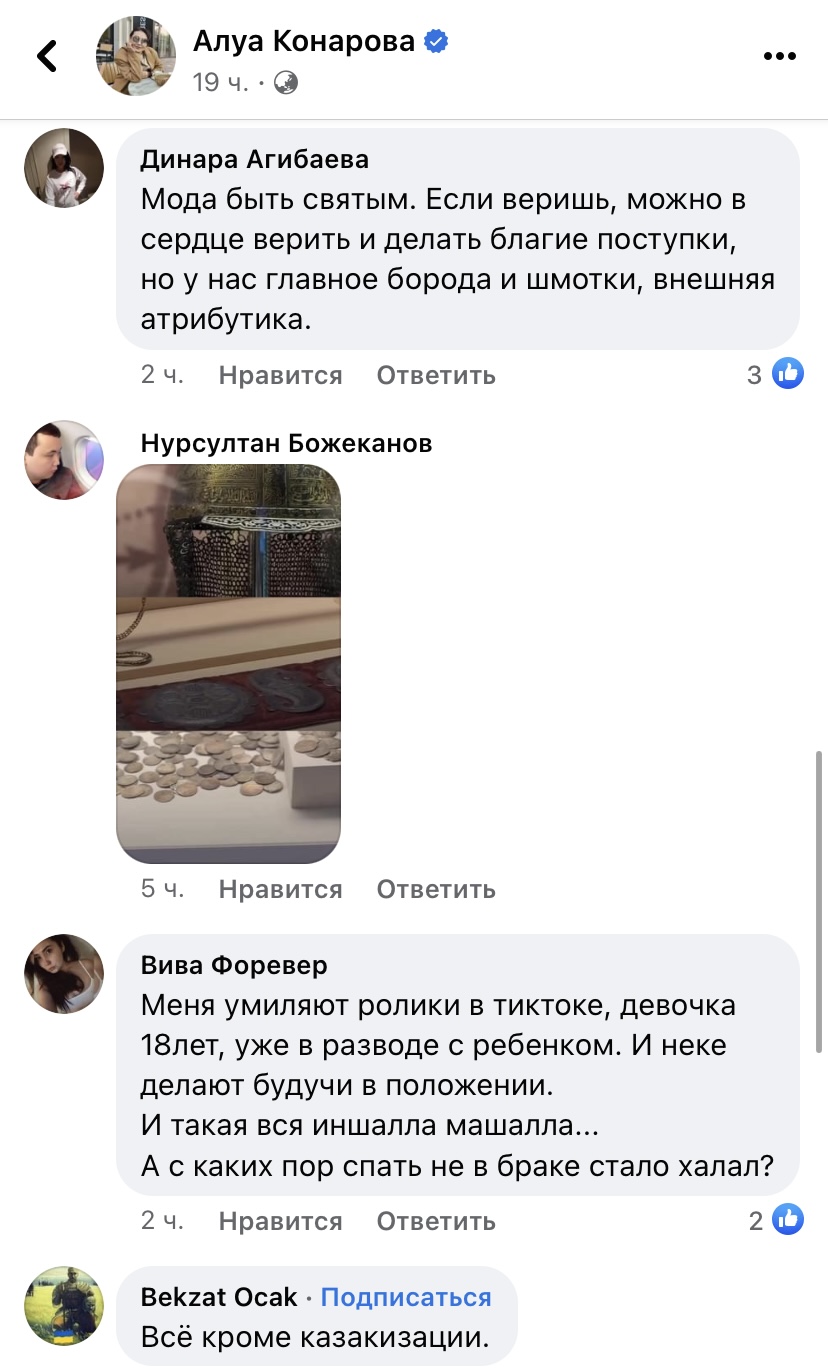View reactions on Динара Агибаева's comment
This screenshot has height=1371, width=828.
pos(775,374)
